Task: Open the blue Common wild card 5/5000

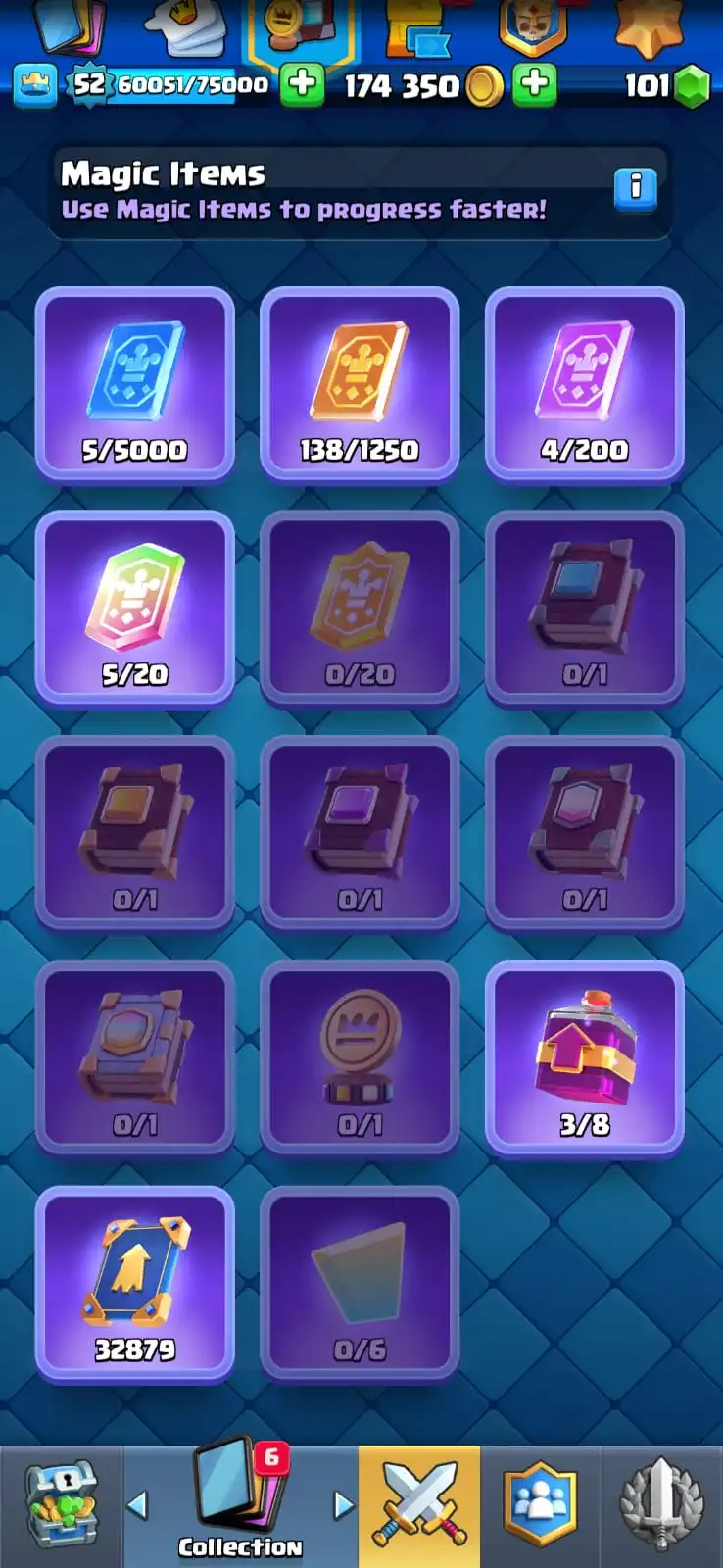Action: tap(135, 384)
